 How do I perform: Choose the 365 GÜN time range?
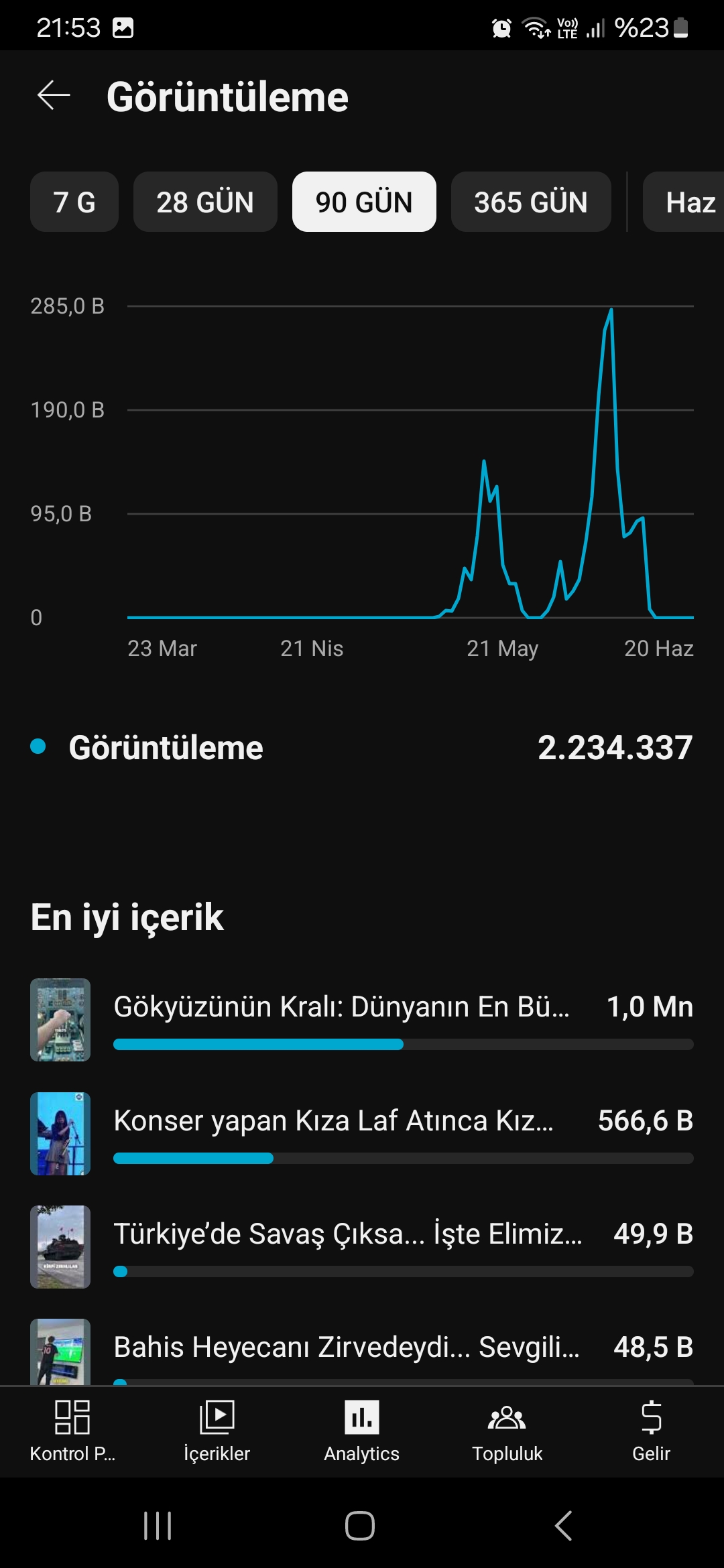(531, 202)
